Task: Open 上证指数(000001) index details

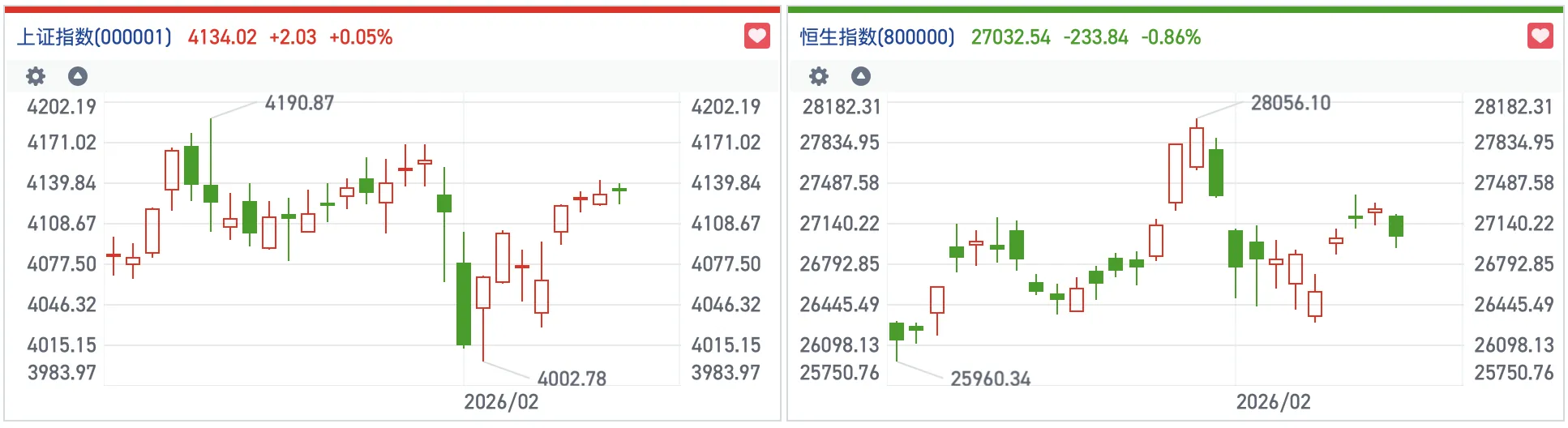Action: tap(95, 37)
